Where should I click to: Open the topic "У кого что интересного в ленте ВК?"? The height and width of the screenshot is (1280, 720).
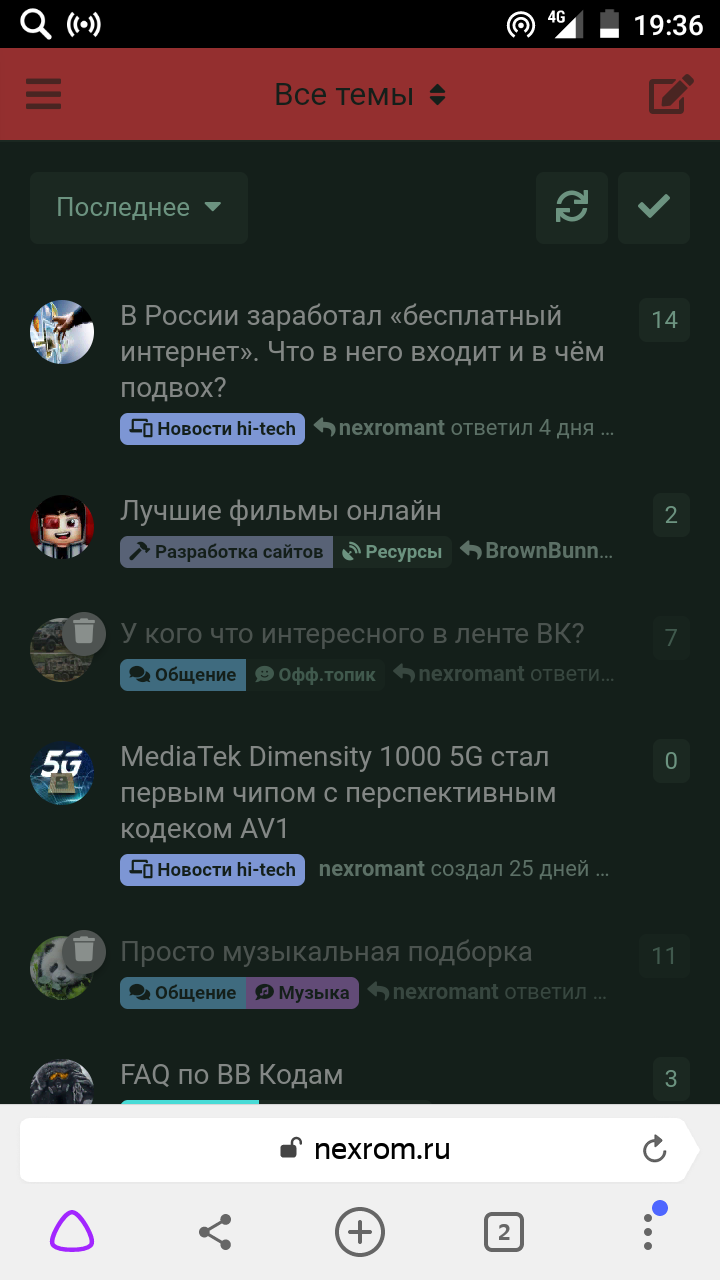coord(352,634)
